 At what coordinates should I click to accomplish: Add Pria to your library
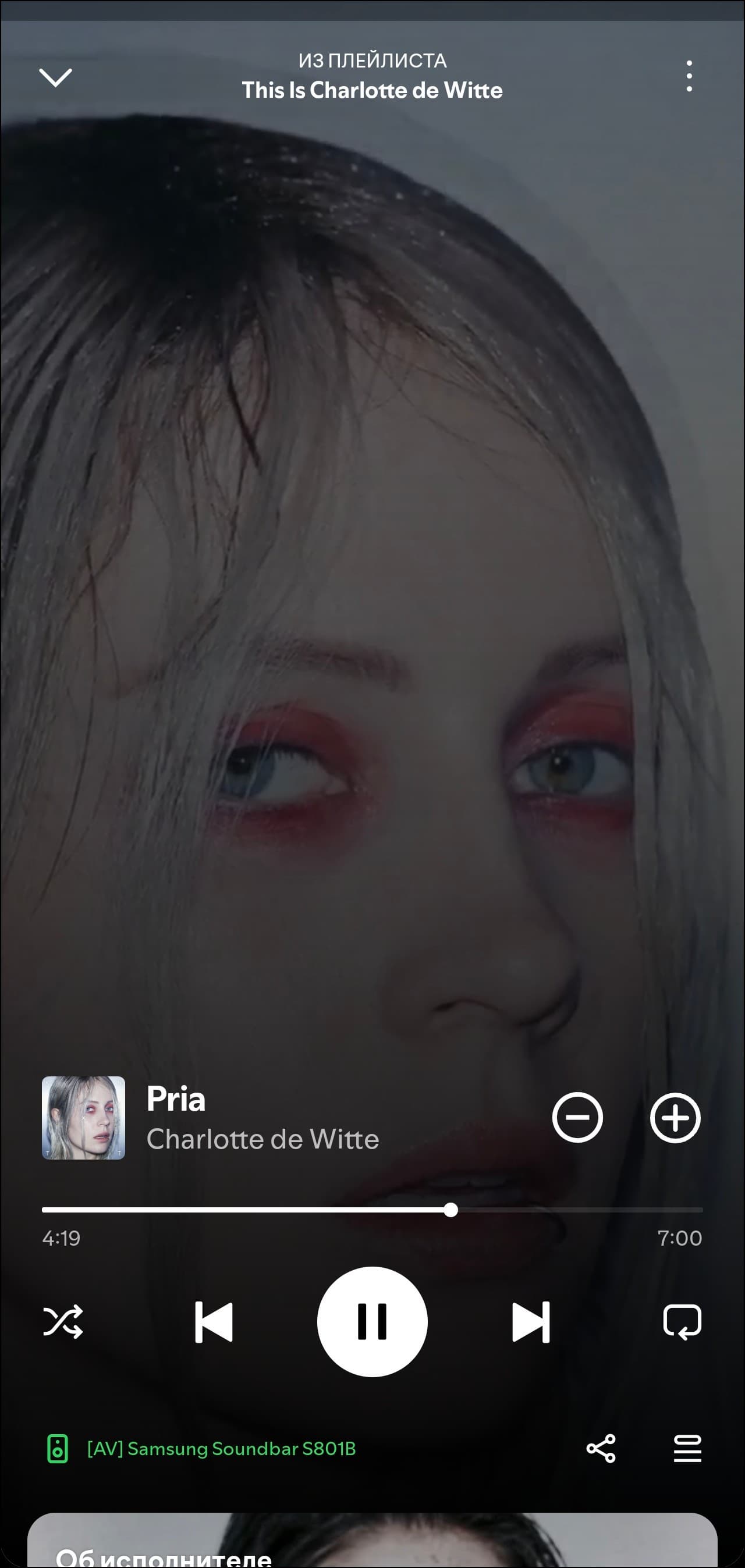675,1118
